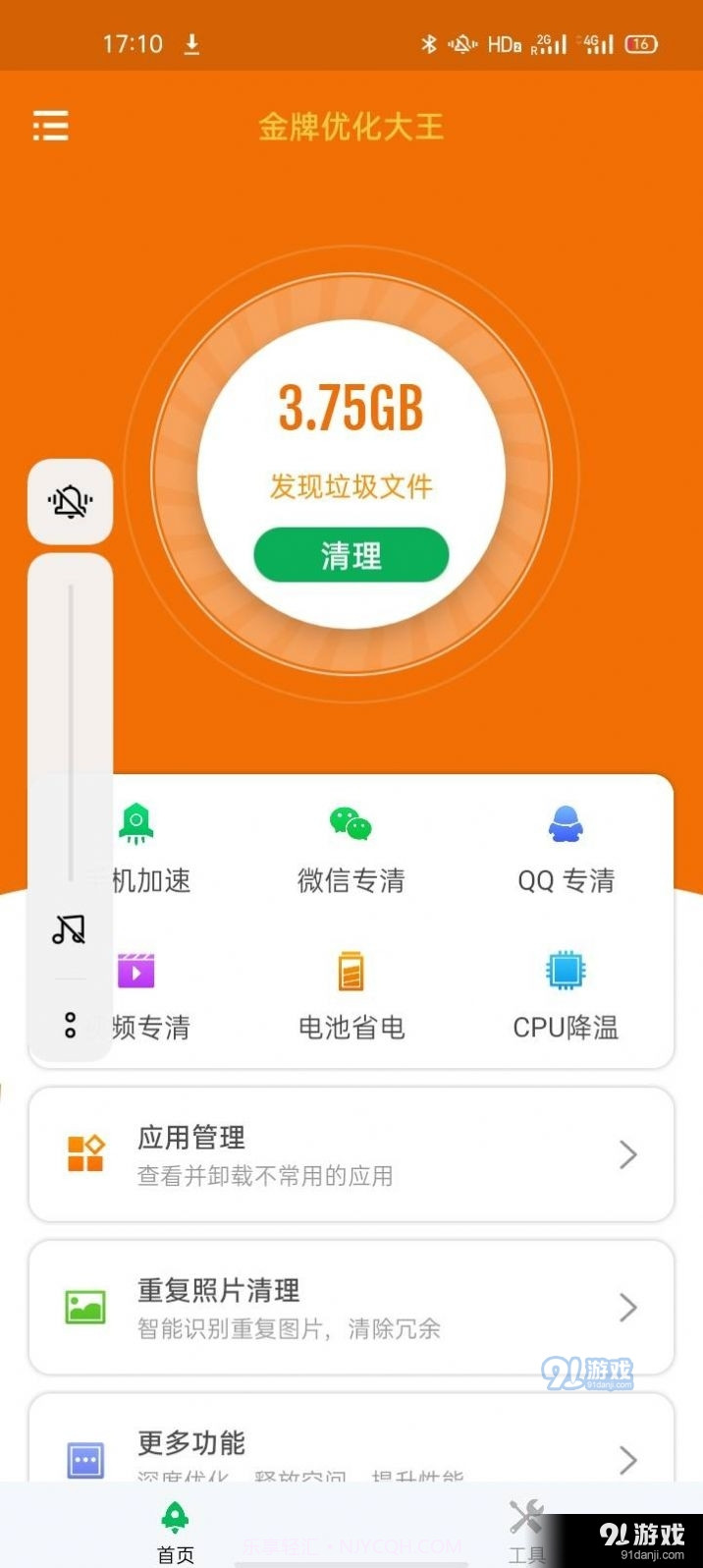Open 重复照片清理 duplicate photo cleaner

click(x=351, y=1307)
